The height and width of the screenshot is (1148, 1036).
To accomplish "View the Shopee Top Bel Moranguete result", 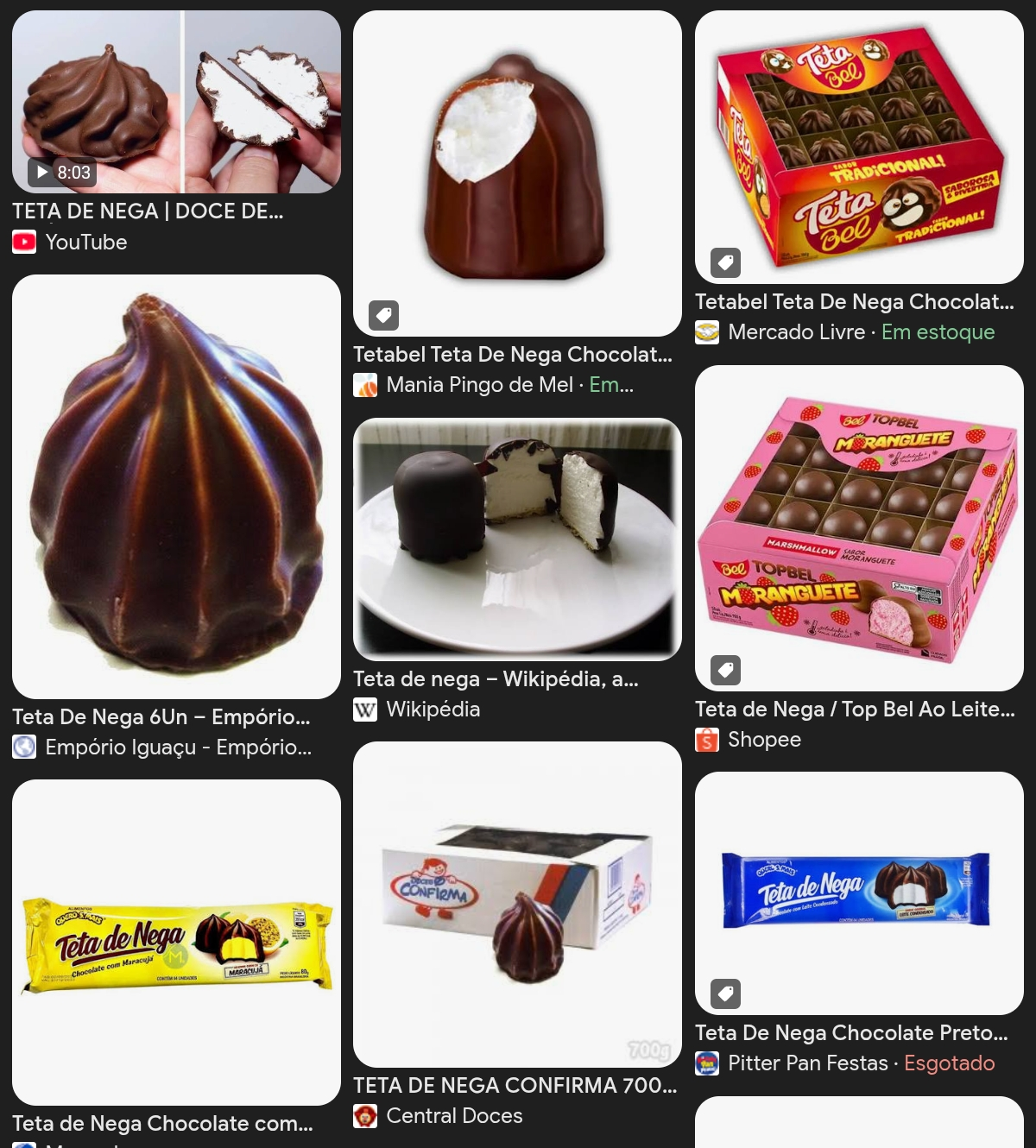I will (x=859, y=527).
